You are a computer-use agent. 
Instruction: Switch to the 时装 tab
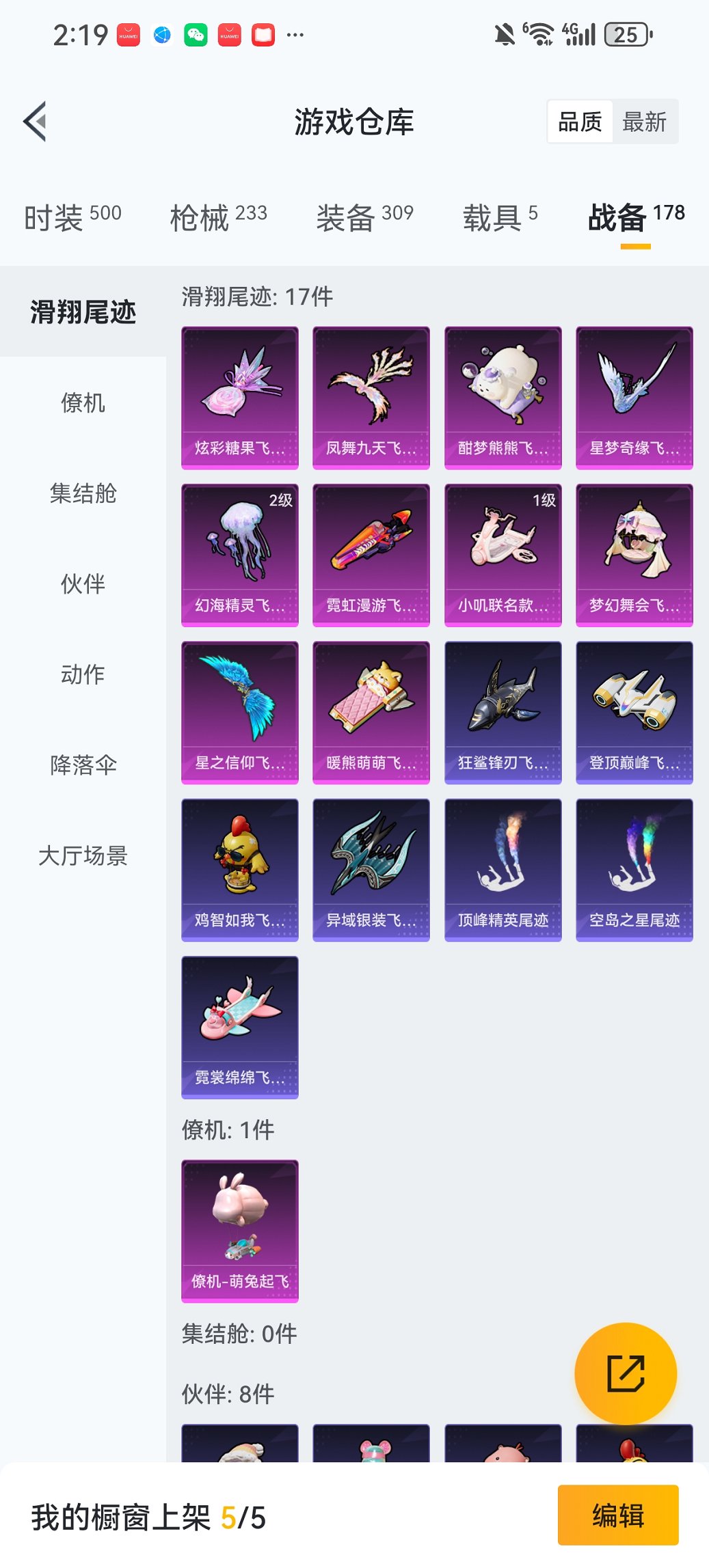point(72,217)
